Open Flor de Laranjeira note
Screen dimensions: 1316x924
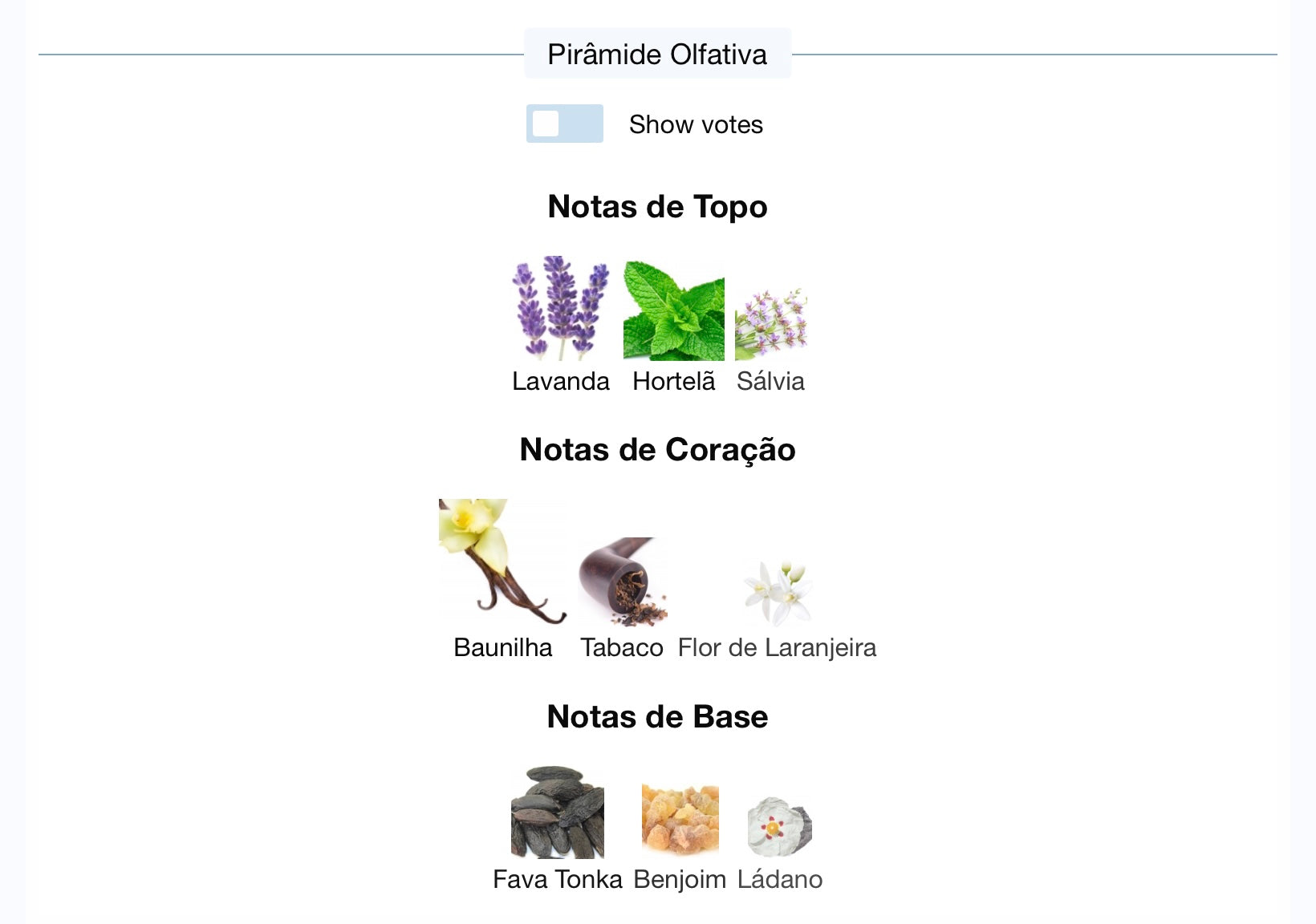[x=777, y=594]
